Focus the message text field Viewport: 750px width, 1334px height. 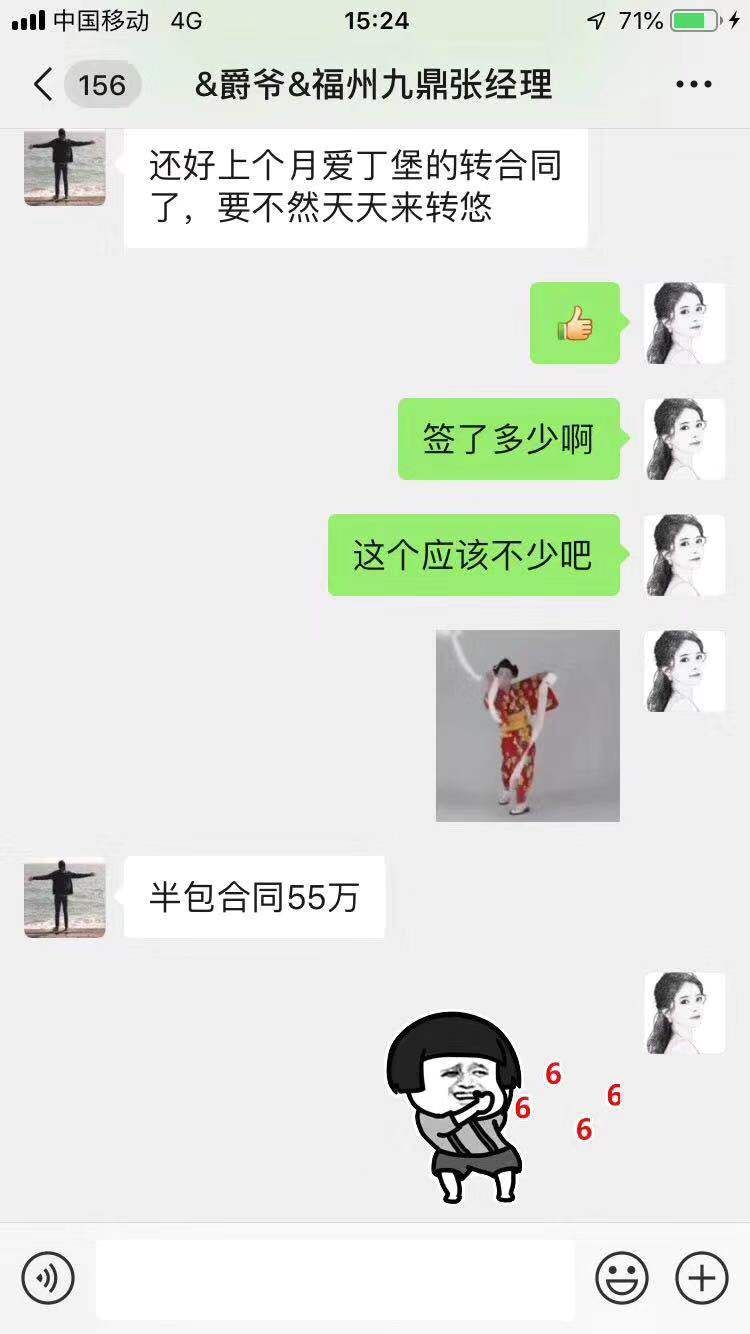[x=335, y=1277]
